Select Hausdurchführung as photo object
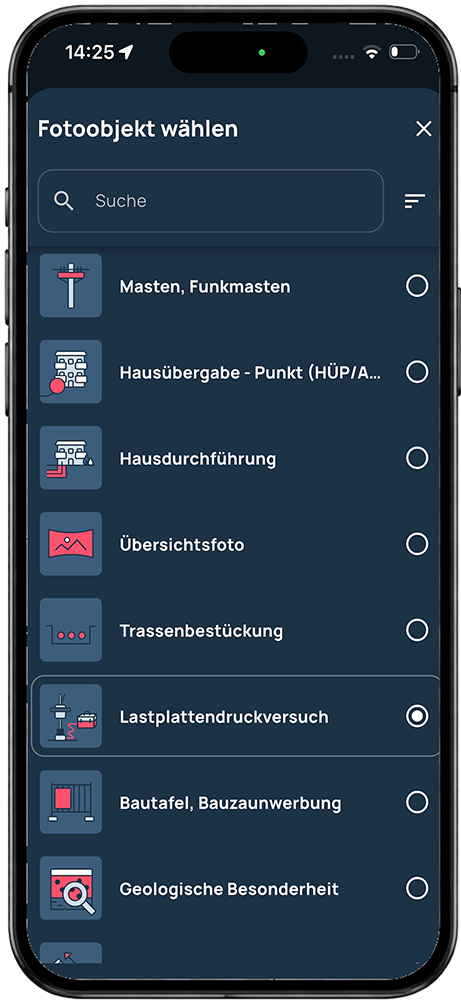461x1000 pixels. click(x=235, y=458)
